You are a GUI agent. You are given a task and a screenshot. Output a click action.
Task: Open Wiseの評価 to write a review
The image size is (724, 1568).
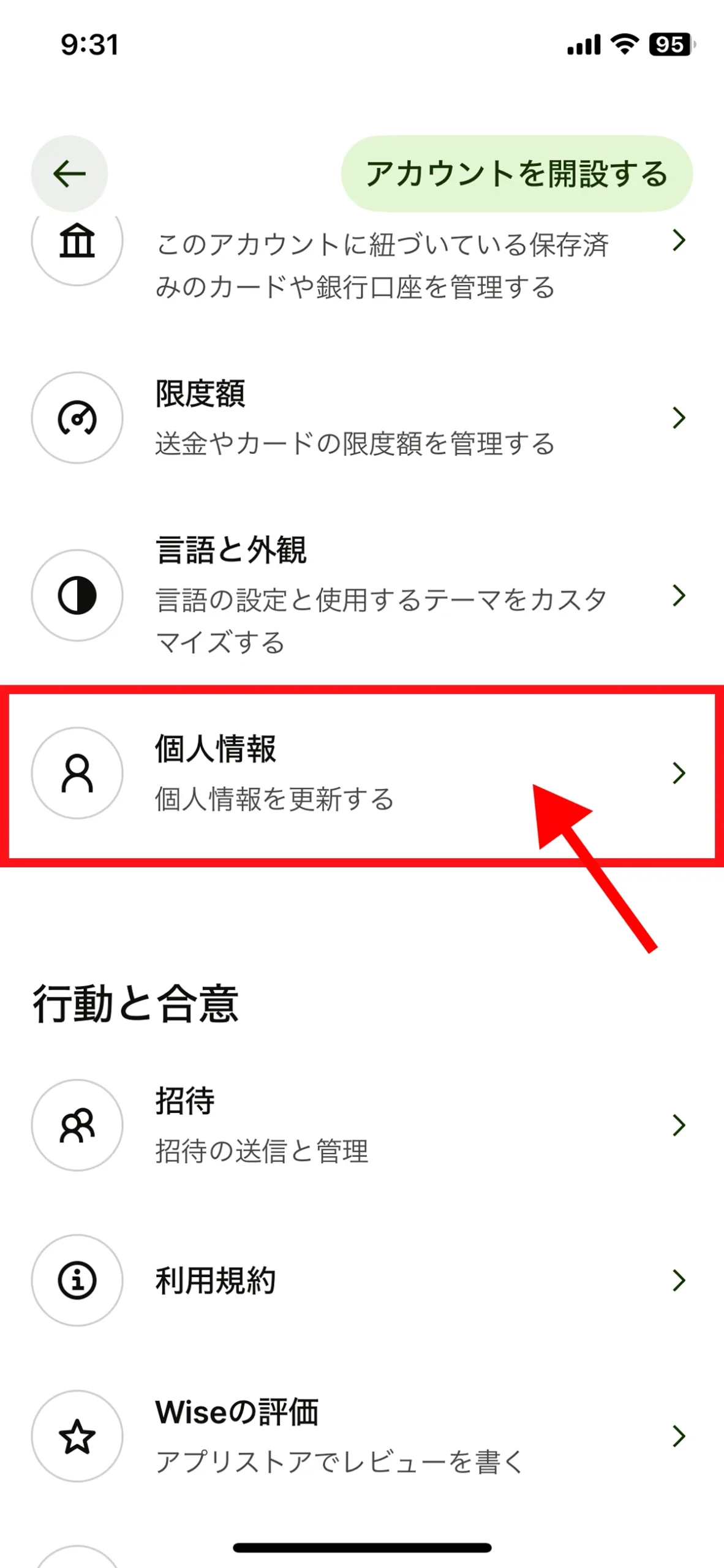(x=361, y=1436)
